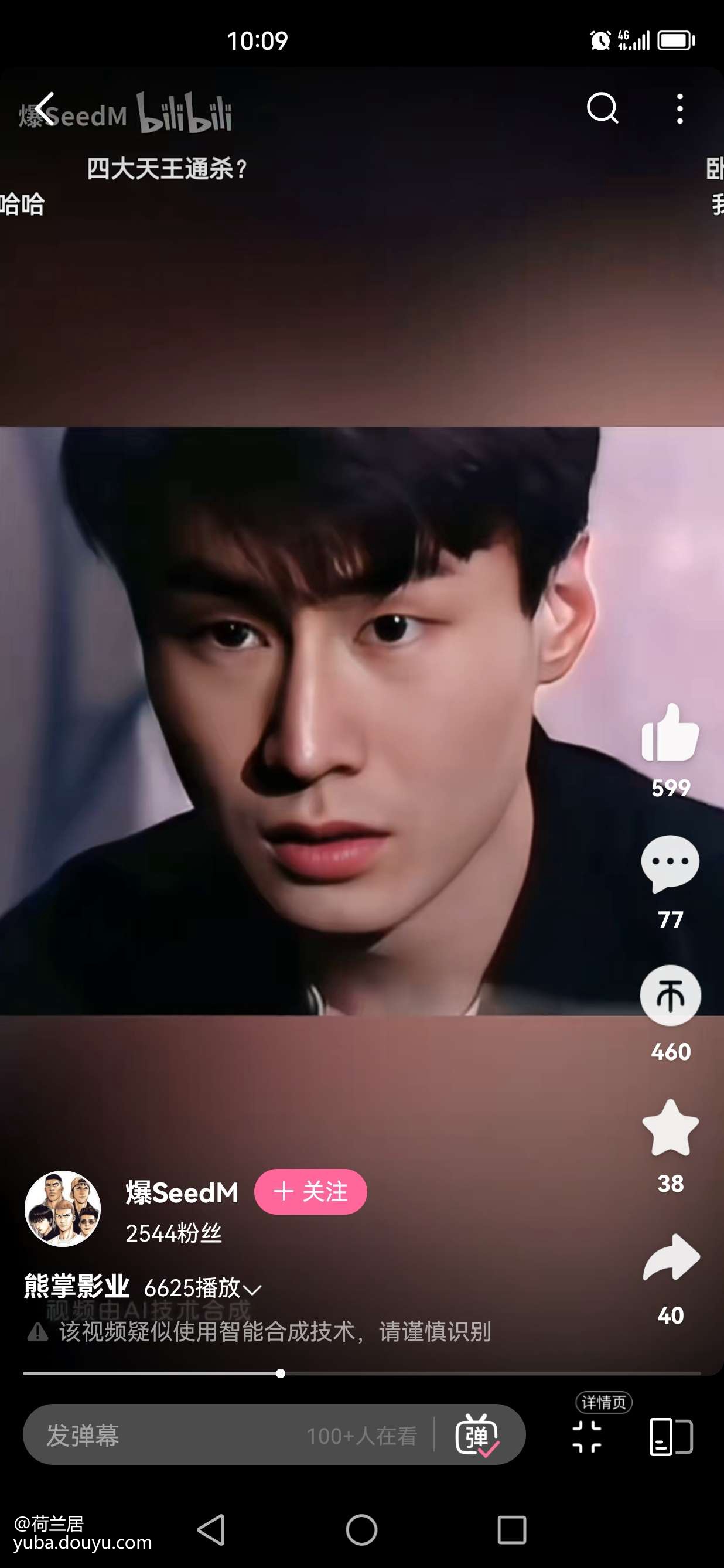The image size is (724, 1568).
Task: Open the comments with 77 replies
Action: click(671, 864)
